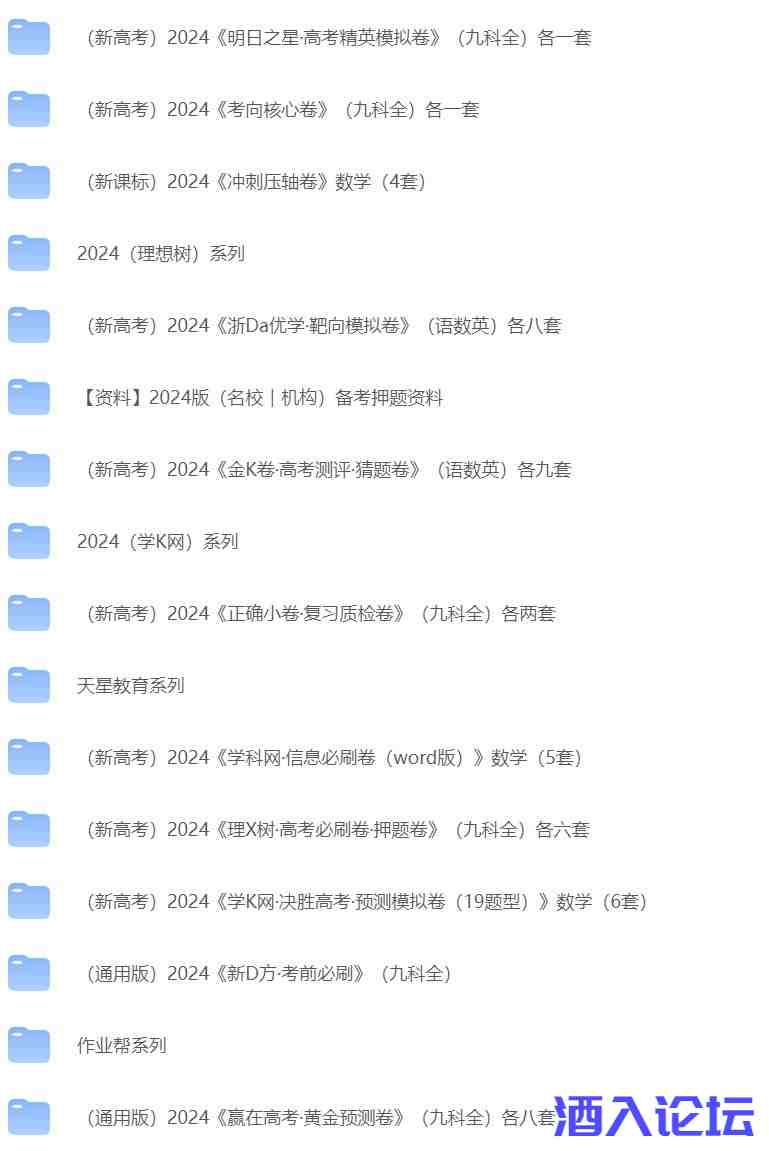
Task: Open the 【资料】2024版 备考押题资料 folder
Action: [260, 398]
